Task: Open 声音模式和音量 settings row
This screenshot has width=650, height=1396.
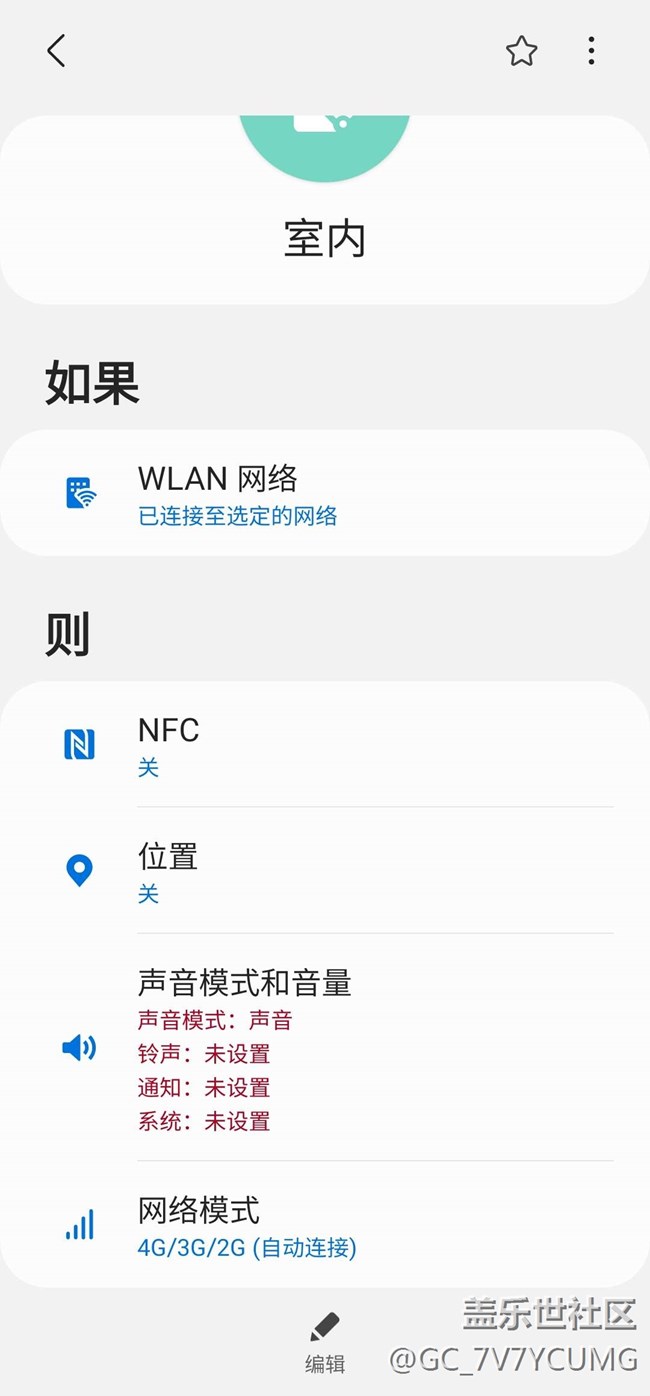Action: click(325, 1048)
